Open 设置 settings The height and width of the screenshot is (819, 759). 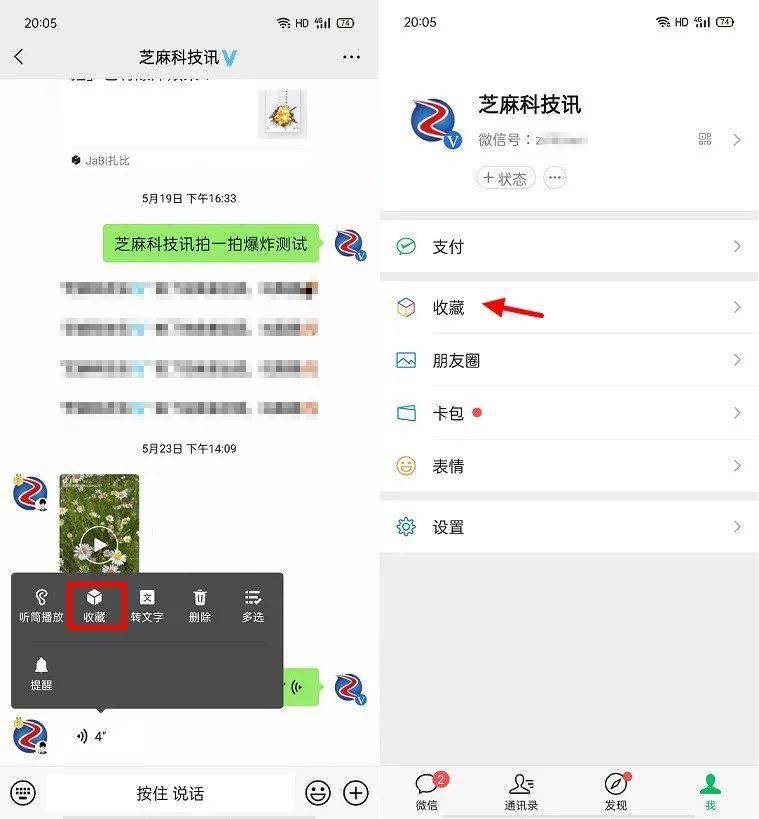568,527
